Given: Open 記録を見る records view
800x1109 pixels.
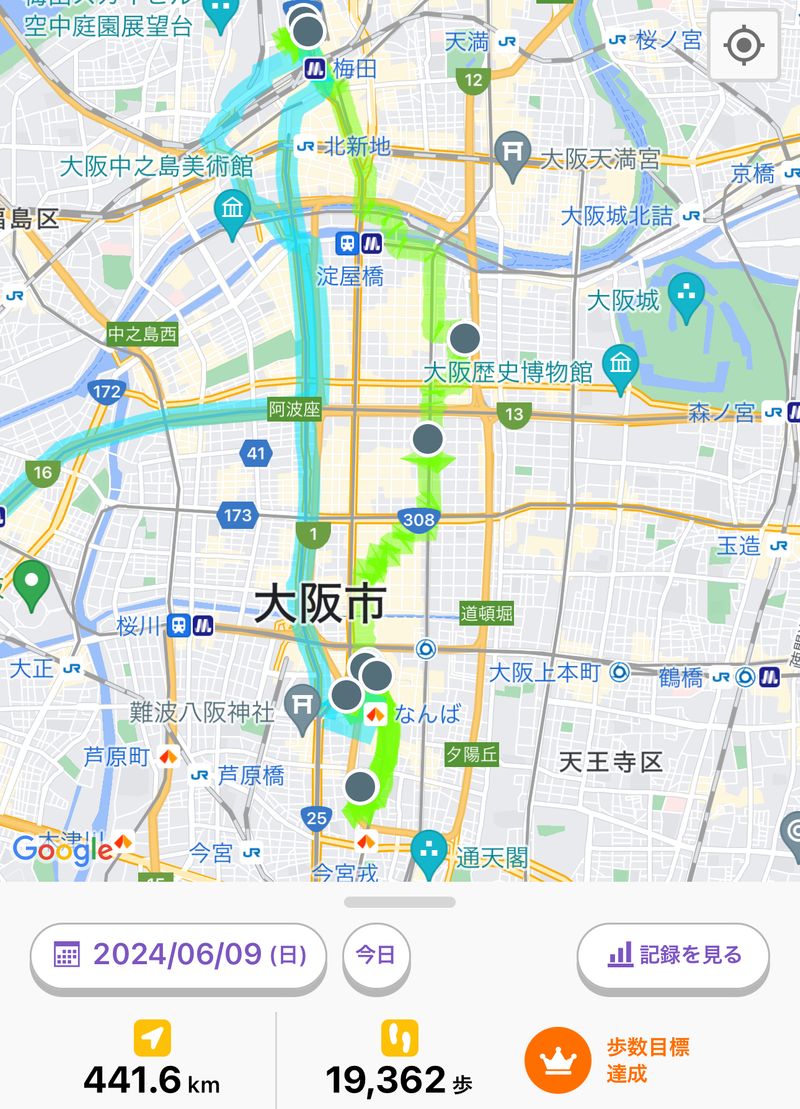Looking at the screenshot, I should coord(673,955).
